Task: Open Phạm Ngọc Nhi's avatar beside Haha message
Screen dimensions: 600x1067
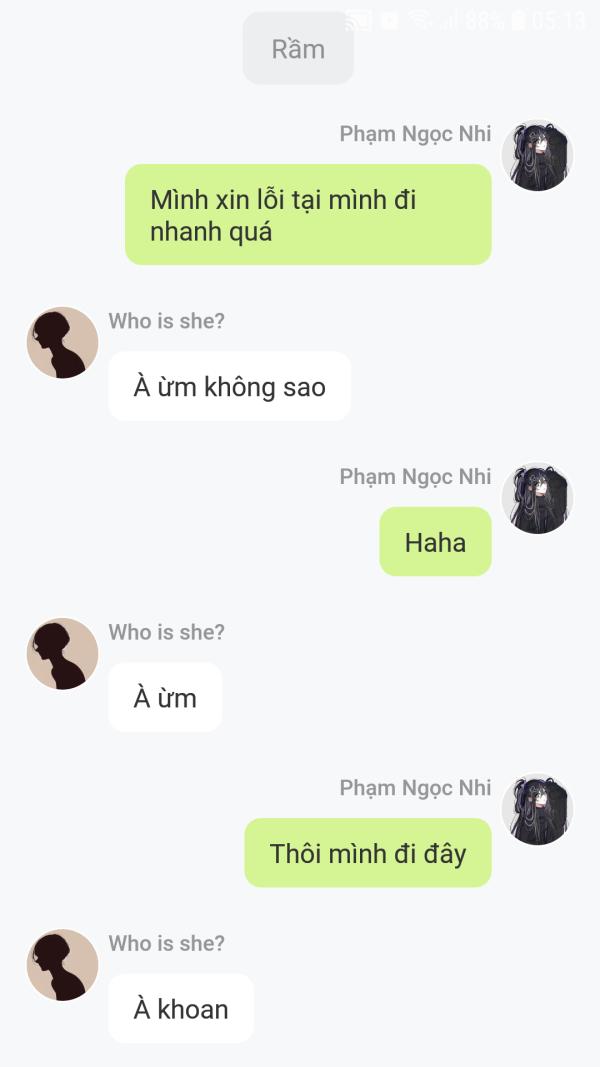Action: [x=537, y=498]
